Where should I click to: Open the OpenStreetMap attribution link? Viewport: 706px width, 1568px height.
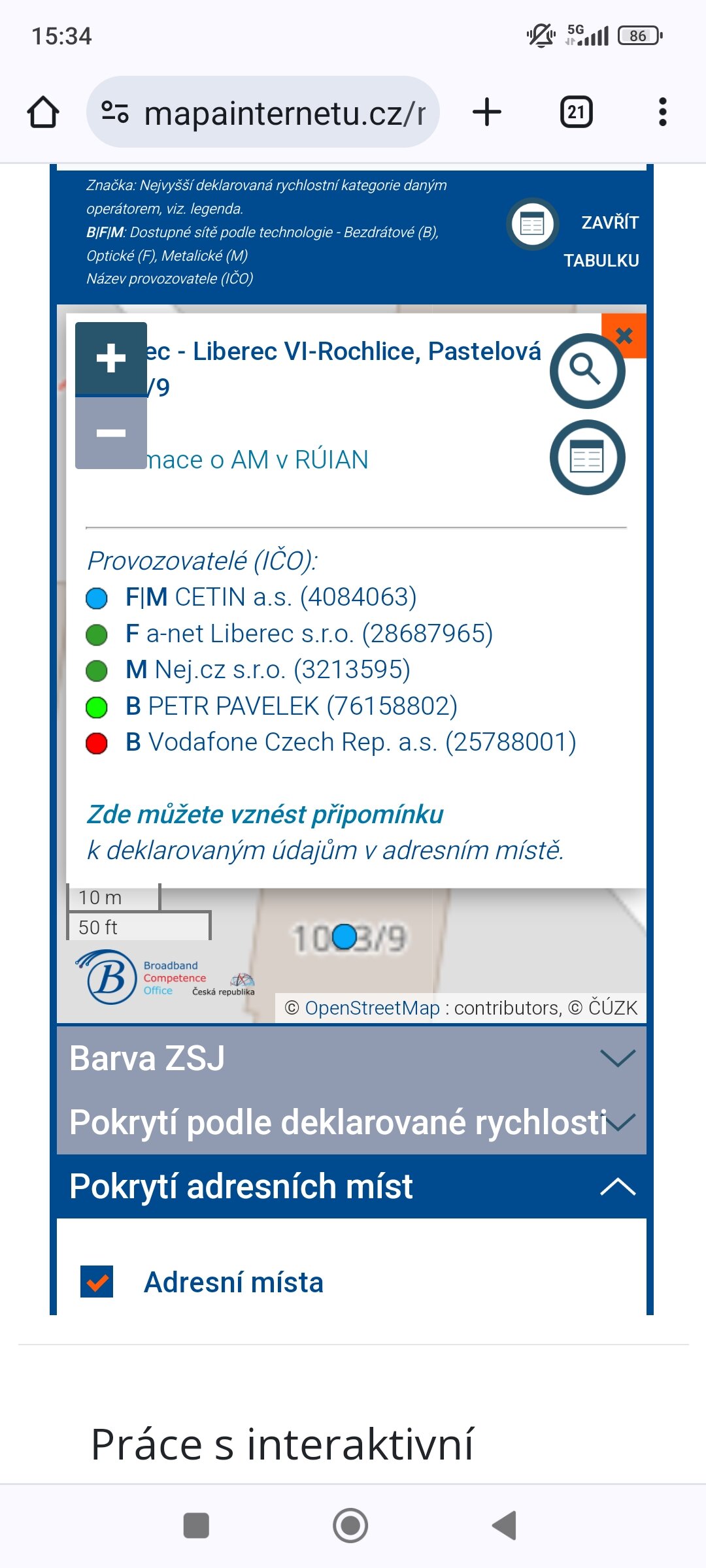pyautogui.click(x=372, y=1008)
